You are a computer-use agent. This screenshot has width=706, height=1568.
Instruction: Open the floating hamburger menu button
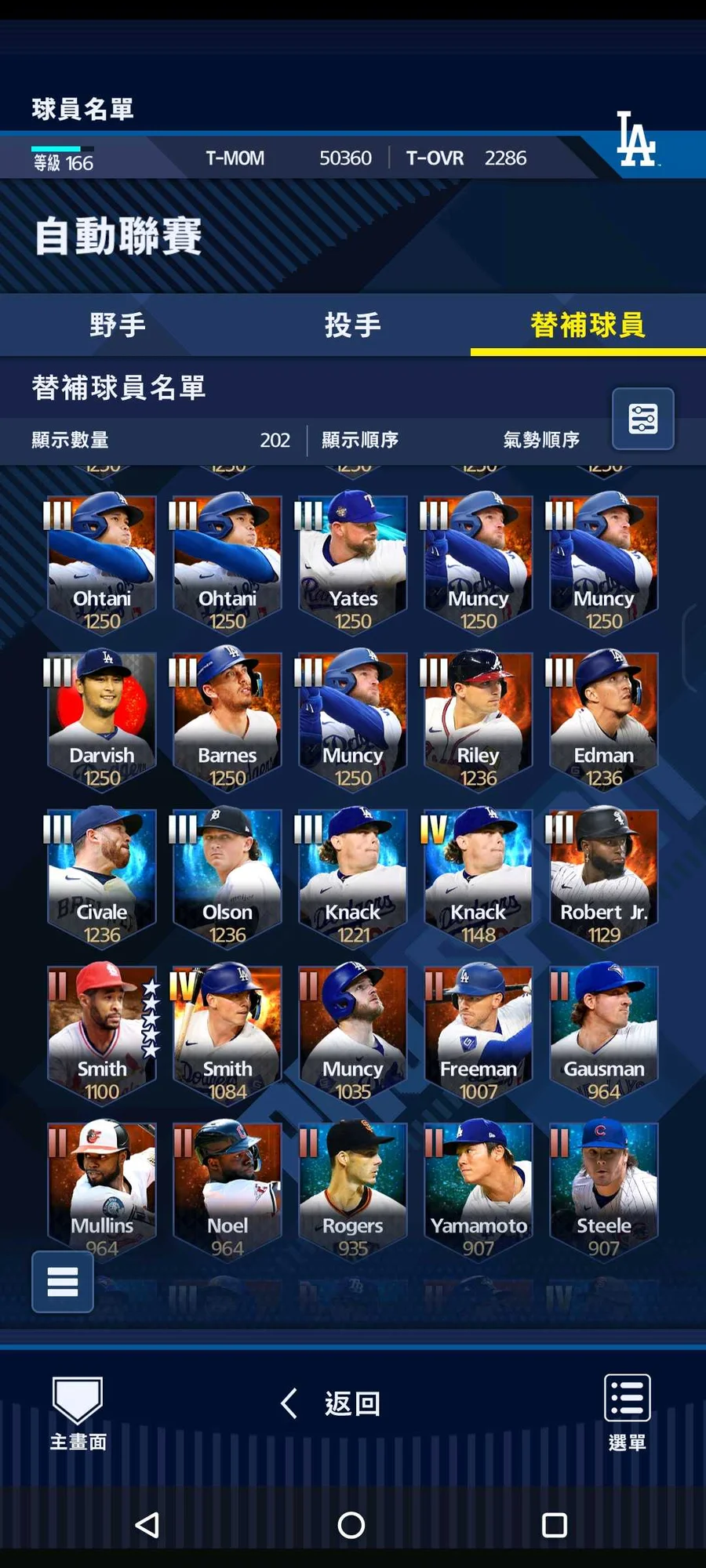[x=63, y=1282]
